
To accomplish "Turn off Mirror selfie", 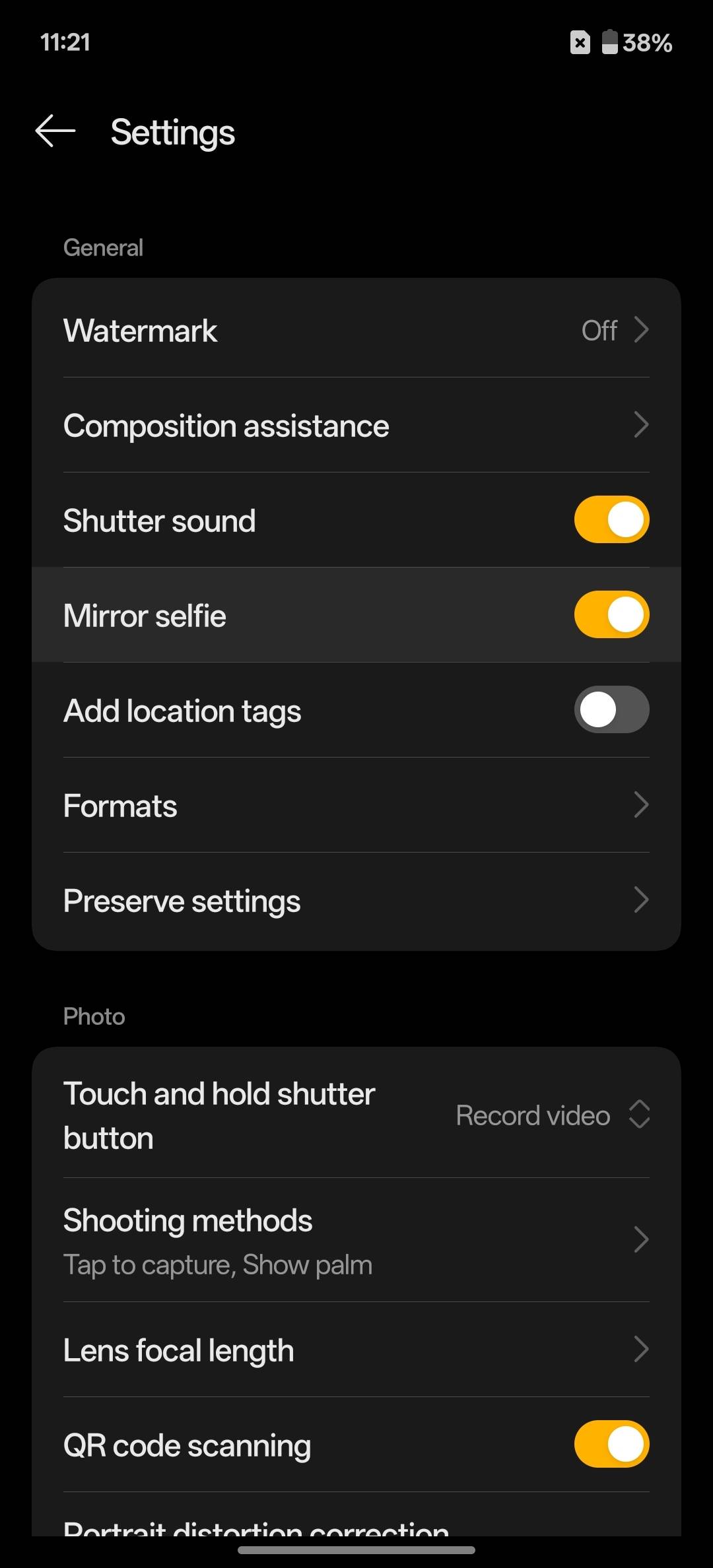I will tap(611, 614).
